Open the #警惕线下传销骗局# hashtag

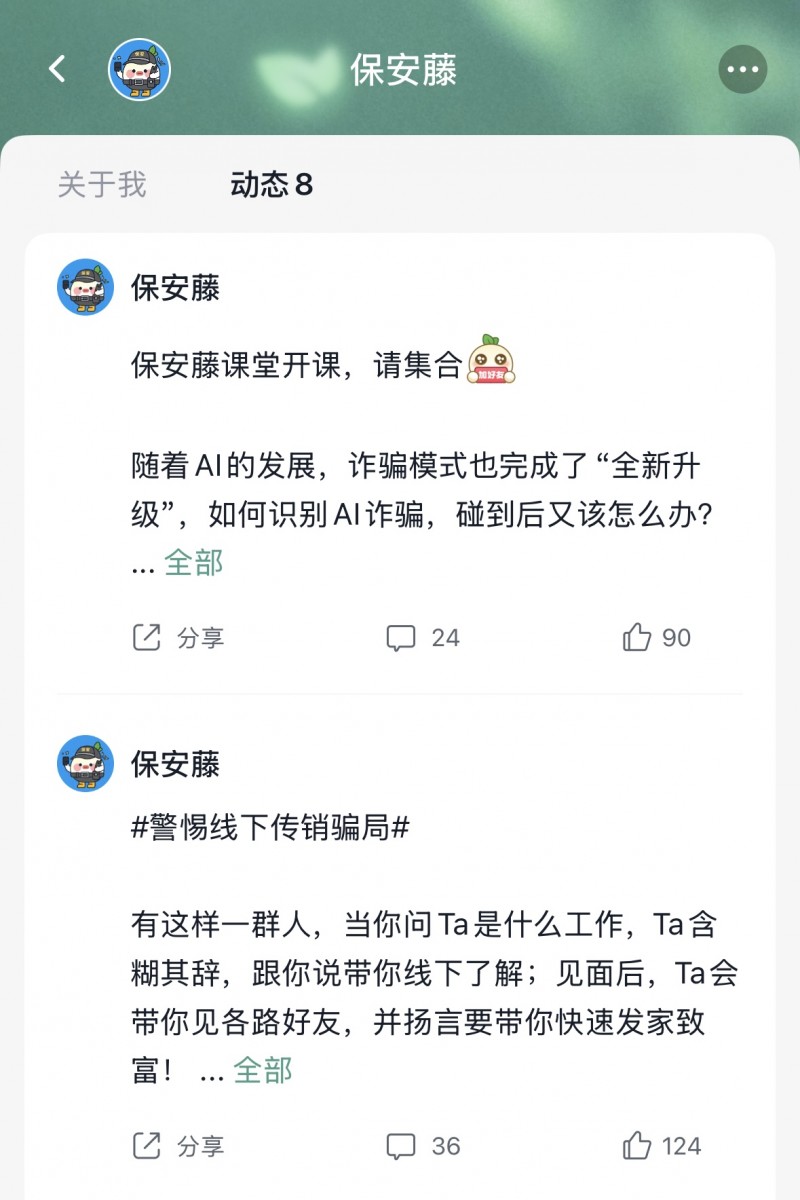coord(270,828)
